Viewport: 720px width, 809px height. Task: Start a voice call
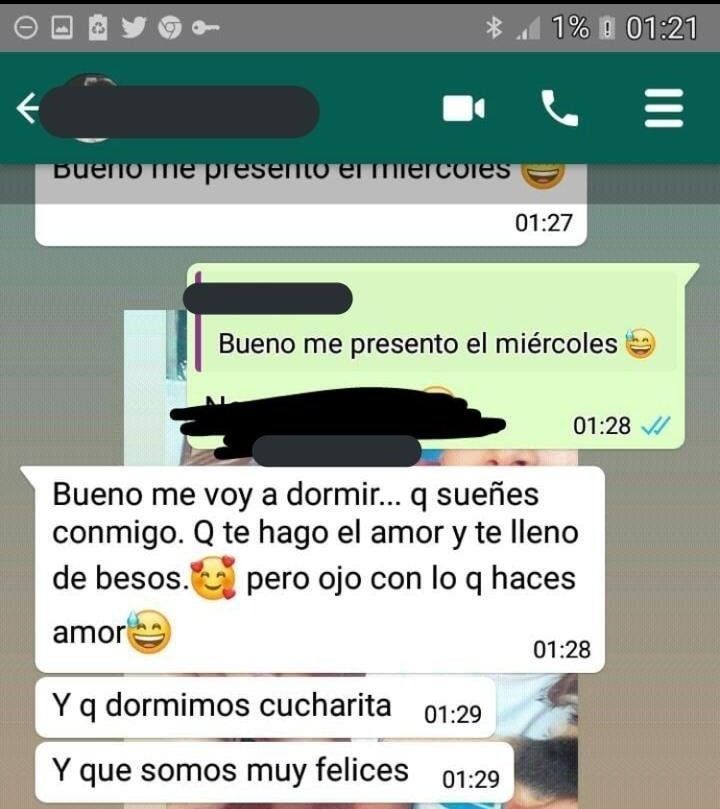[x=559, y=108]
